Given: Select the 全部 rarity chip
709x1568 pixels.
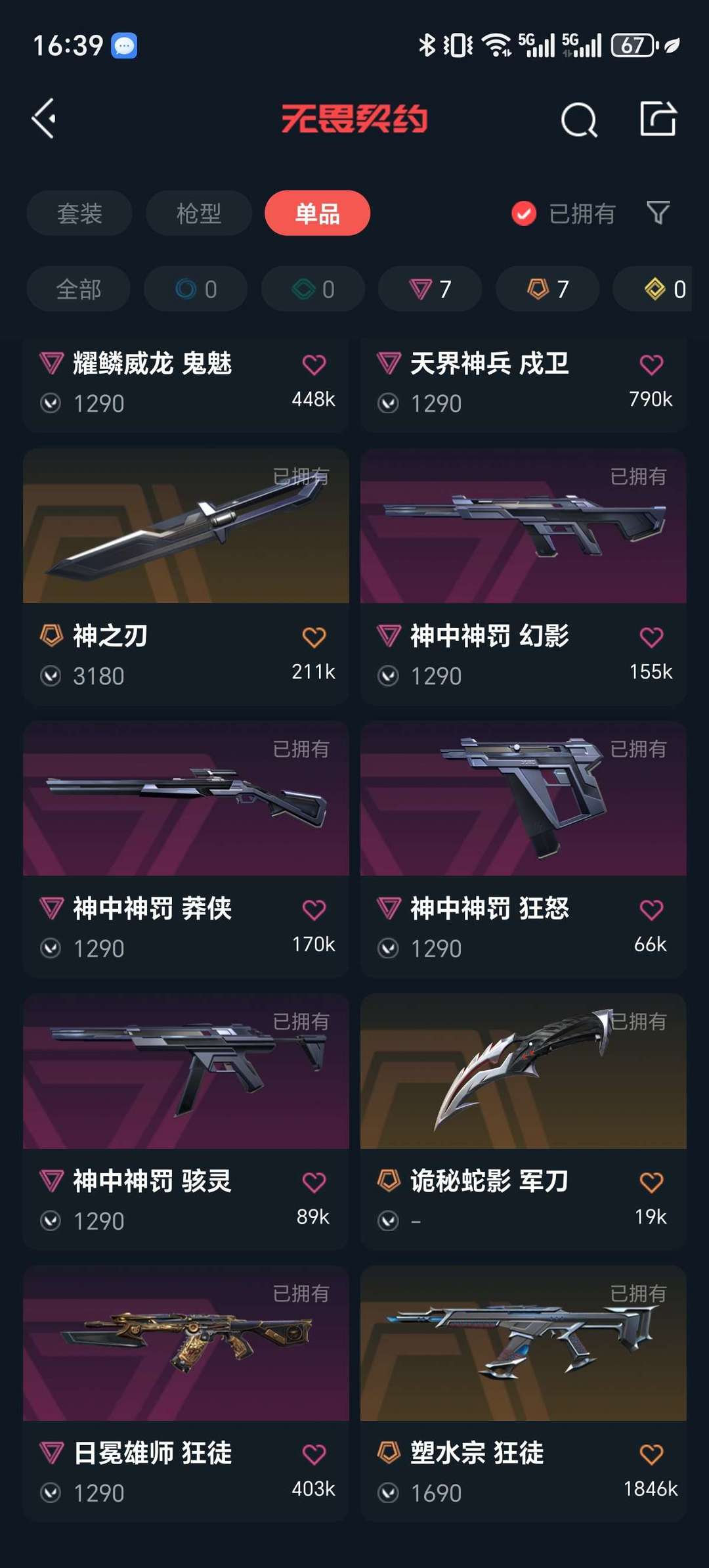Looking at the screenshot, I should (x=79, y=289).
